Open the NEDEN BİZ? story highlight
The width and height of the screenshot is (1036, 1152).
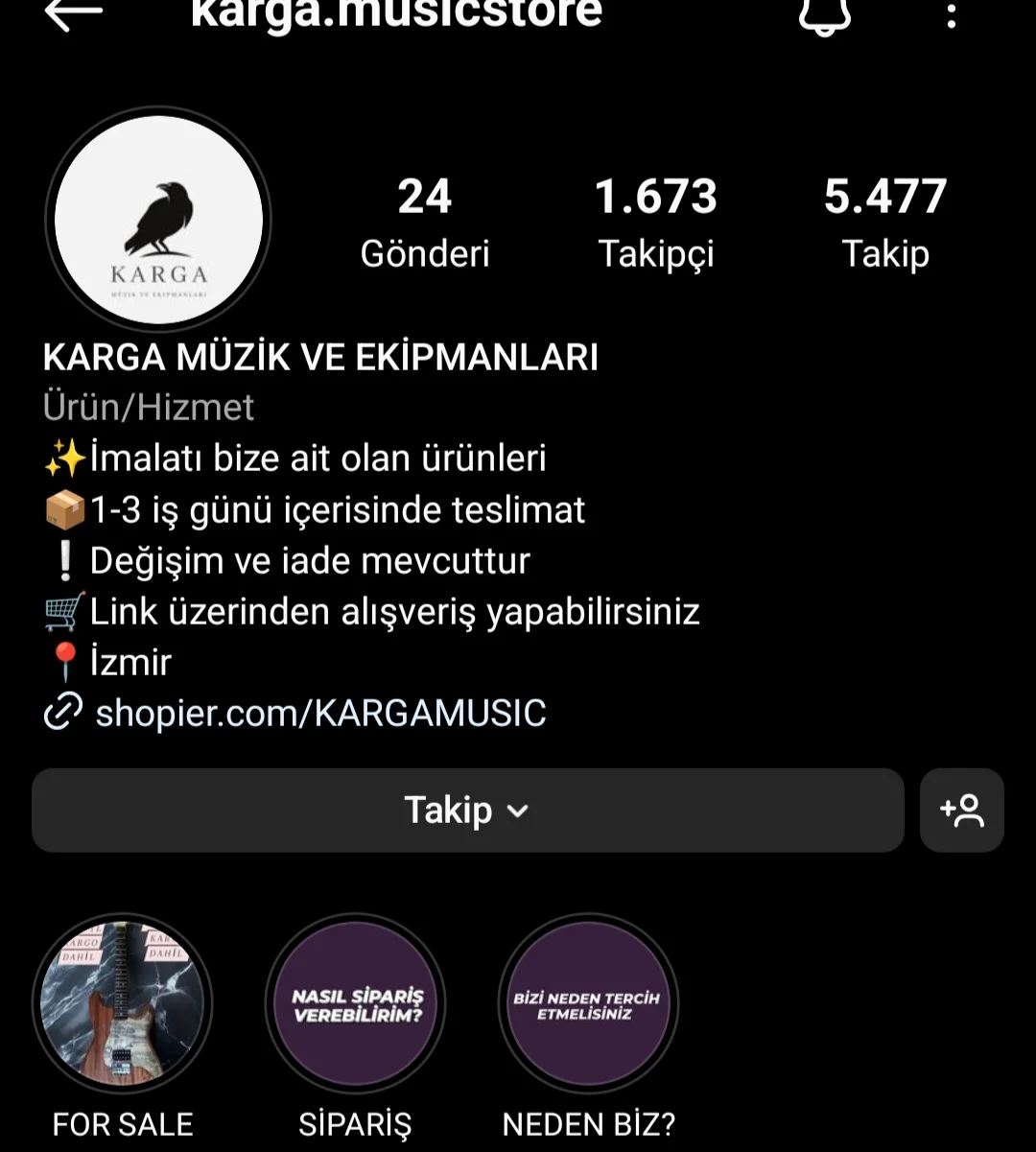(x=588, y=1003)
